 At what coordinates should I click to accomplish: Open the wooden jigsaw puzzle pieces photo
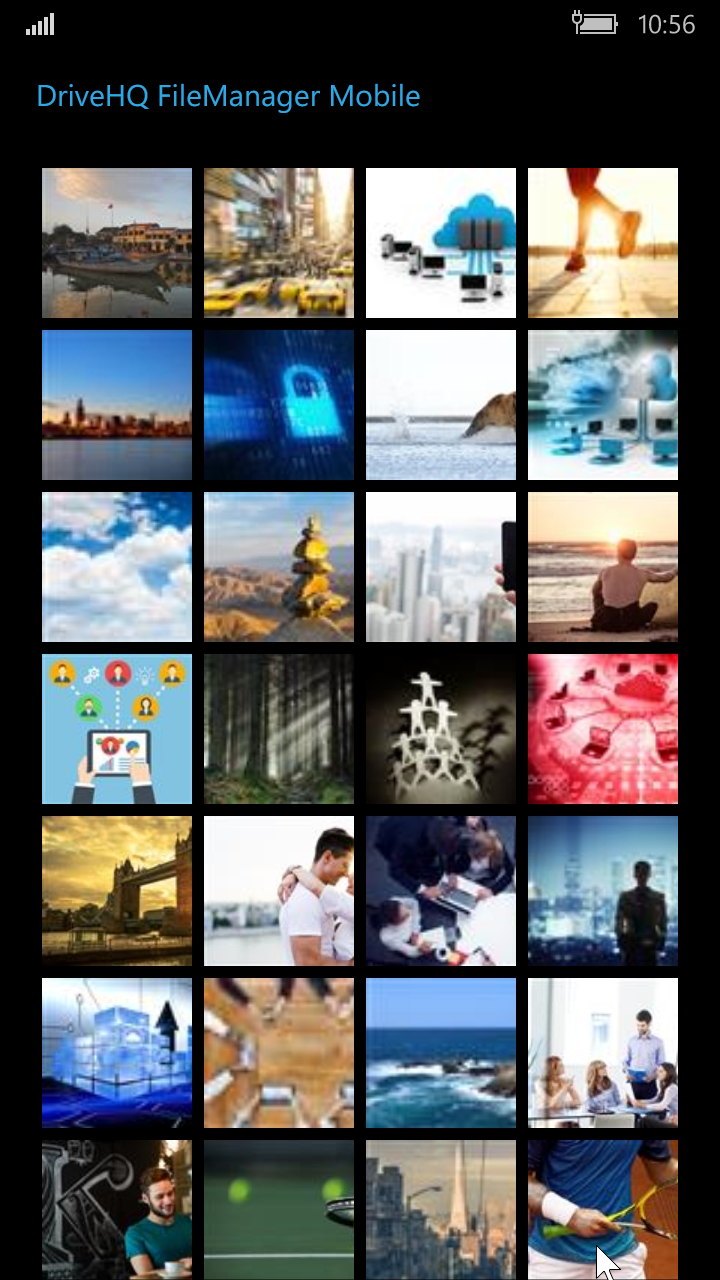click(278, 1052)
